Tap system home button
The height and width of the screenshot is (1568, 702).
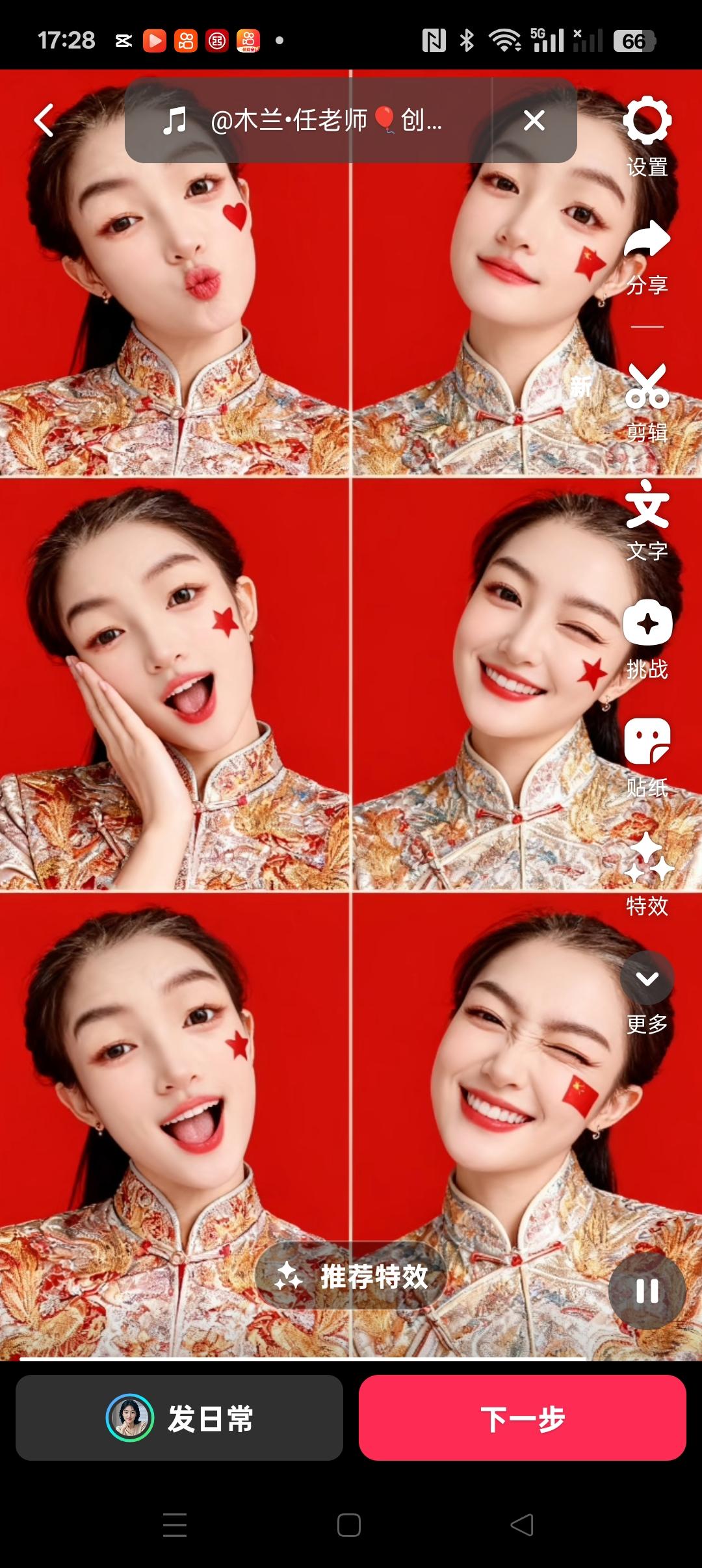tap(349, 1524)
